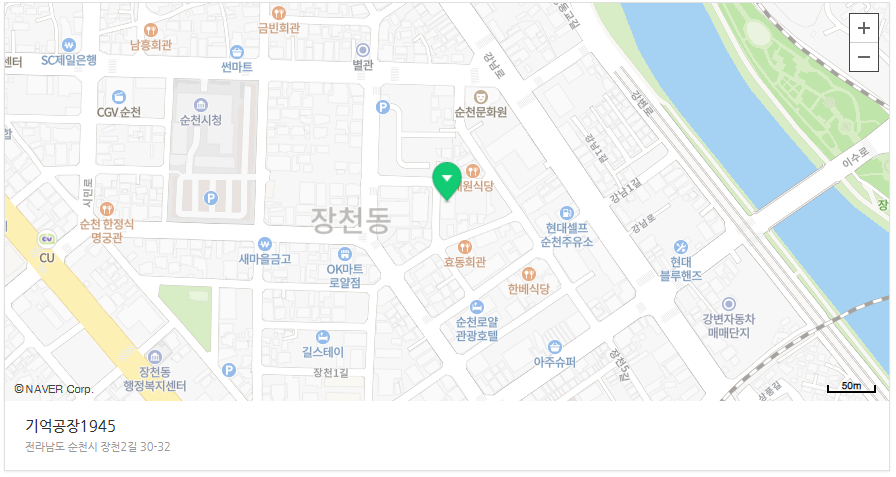This screenshot has width=896, height=477.
Task: Open the 기억공장1945 place card
Action: click(x=70, y=425)
